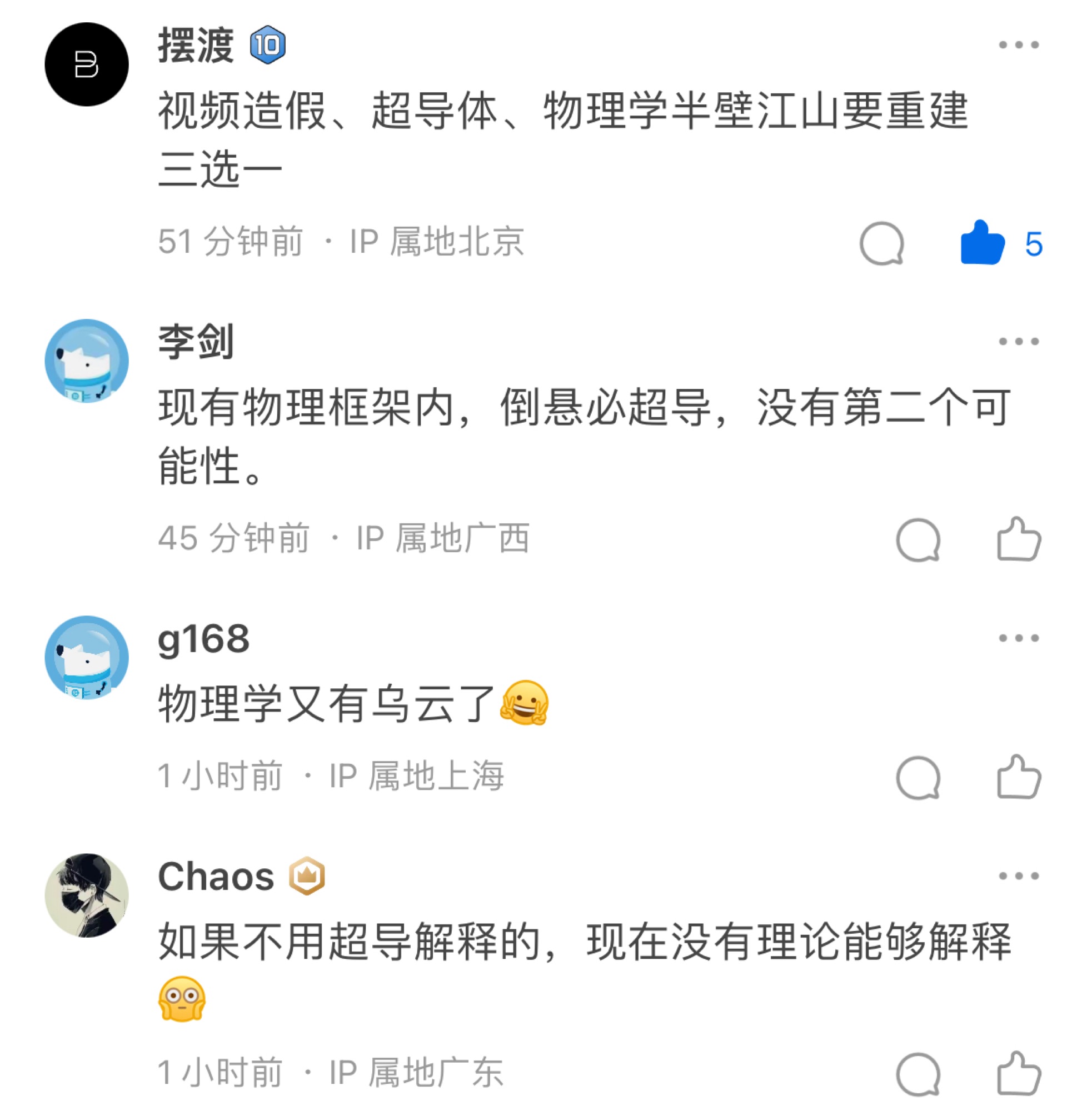This screenshot has width=1092, height=1111.
Task: Open 摆渡's profile avatar
Action: [x=87, y=64]
